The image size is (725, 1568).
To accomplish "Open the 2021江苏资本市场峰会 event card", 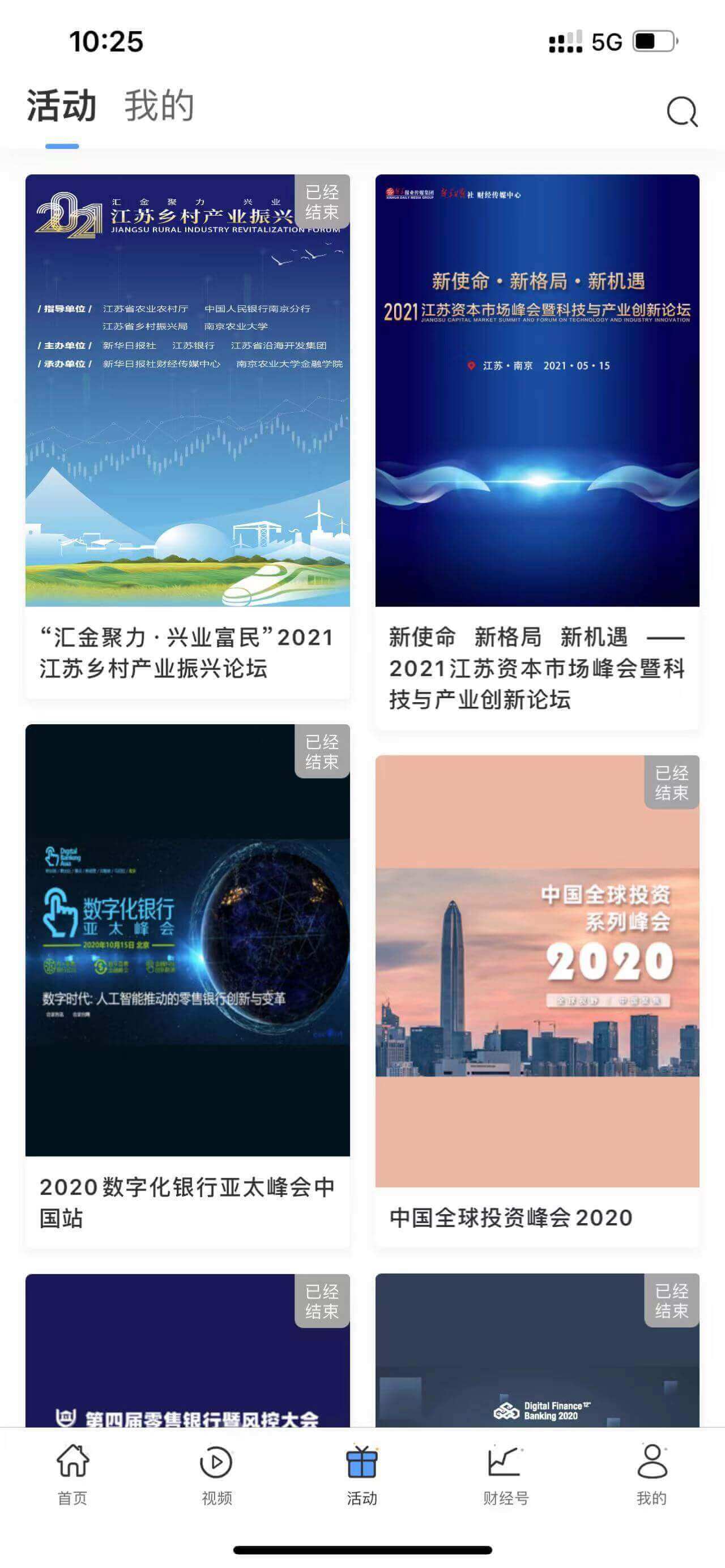I will [x=537, y=450].
